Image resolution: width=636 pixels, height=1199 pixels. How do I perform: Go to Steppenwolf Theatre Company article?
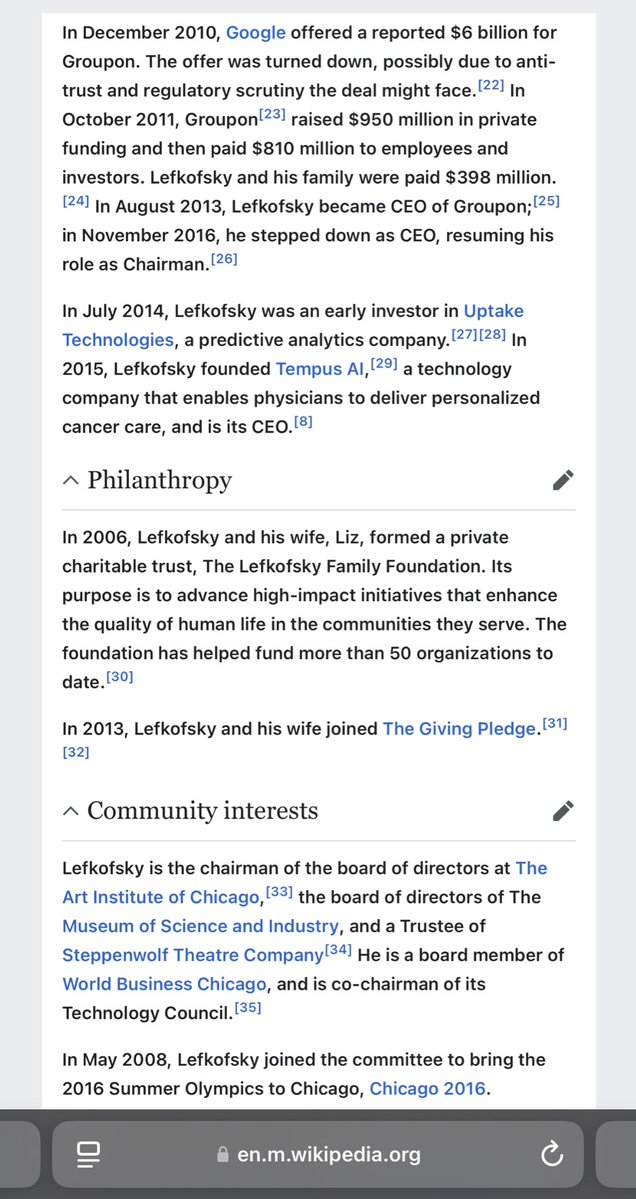(192, 955)
